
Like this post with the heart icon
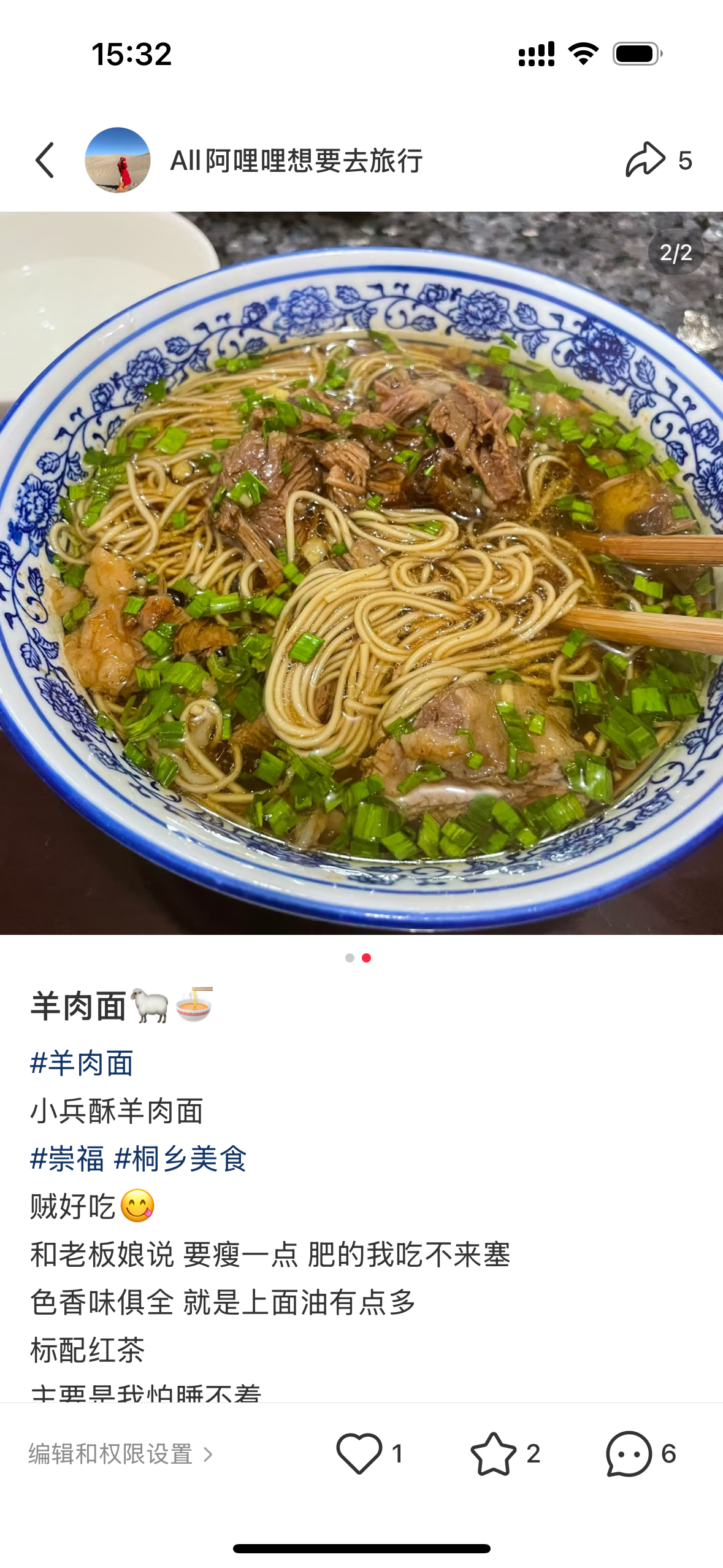(x=359, y=1453)
